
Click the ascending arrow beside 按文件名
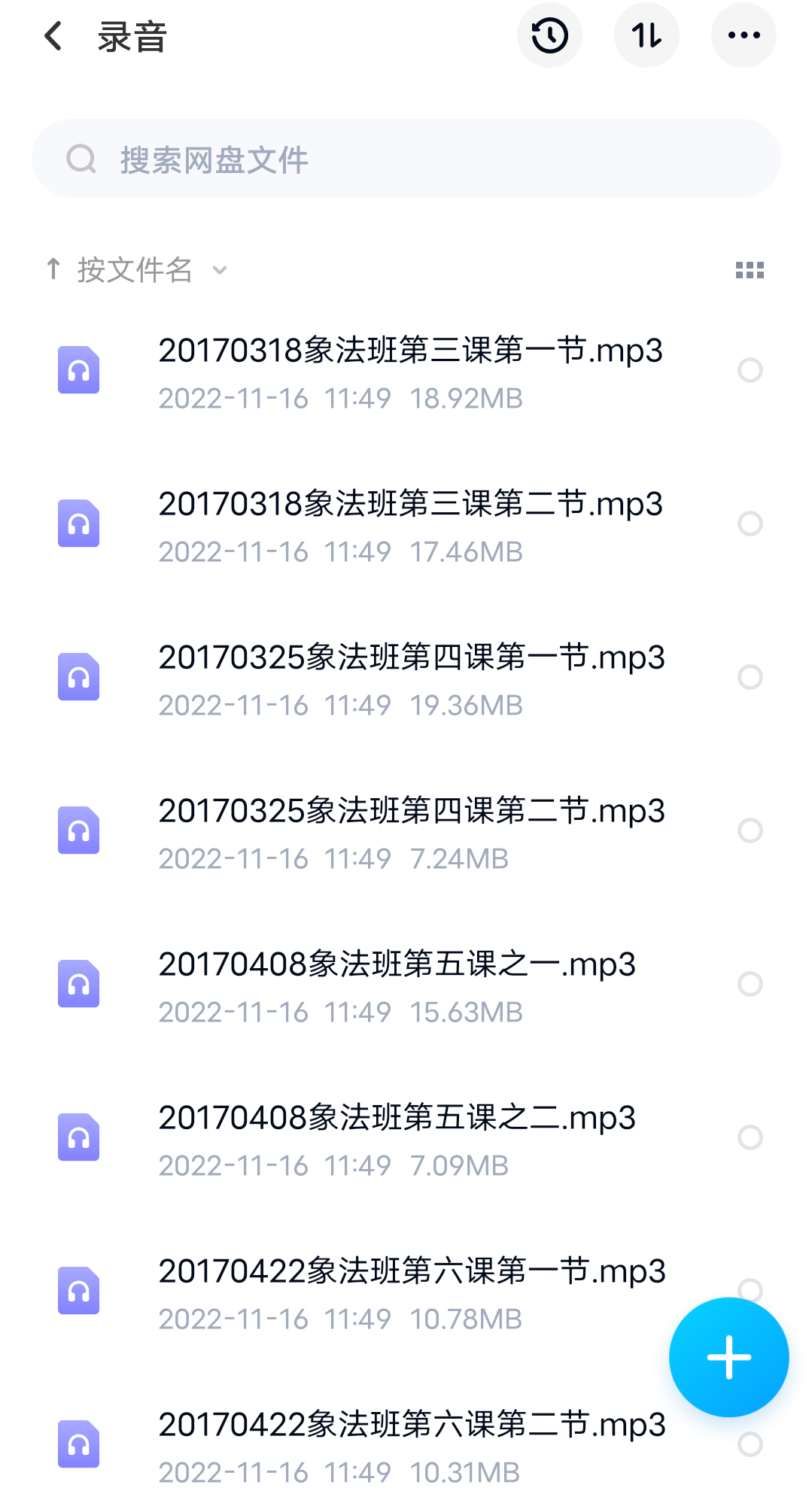tap(52, 269)
